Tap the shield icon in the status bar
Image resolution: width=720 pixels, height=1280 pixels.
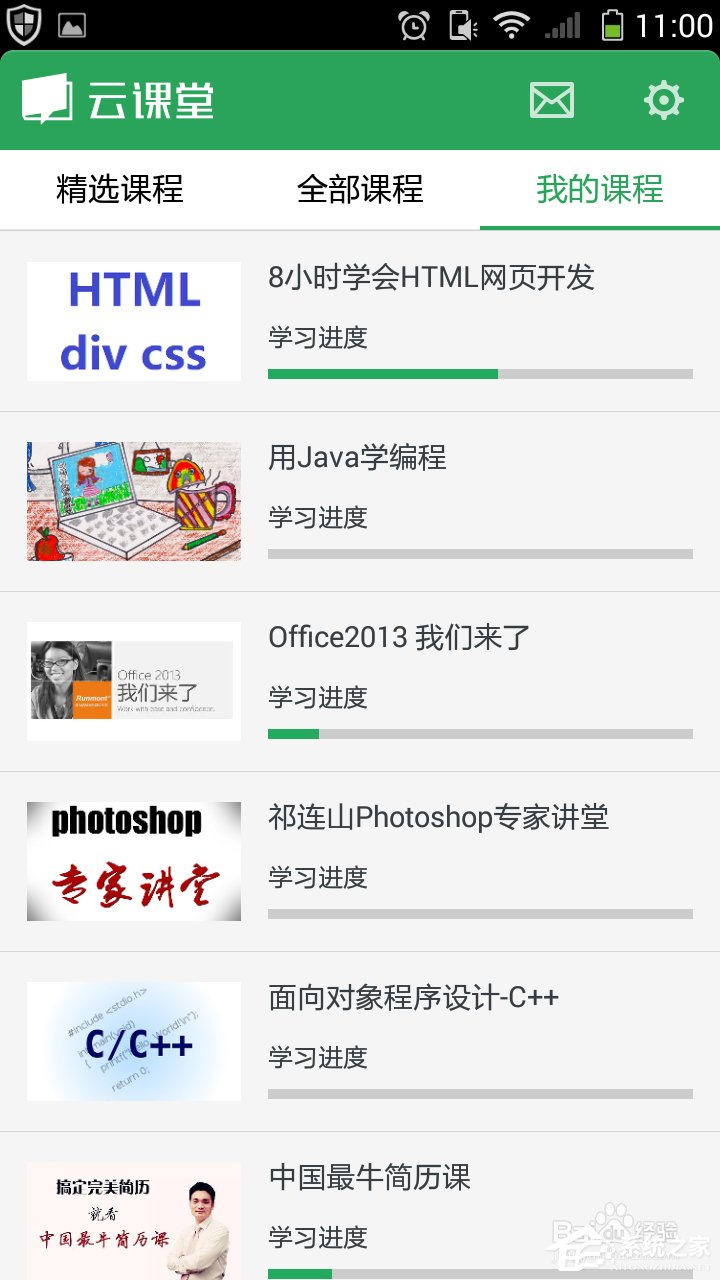pos(22,24)
